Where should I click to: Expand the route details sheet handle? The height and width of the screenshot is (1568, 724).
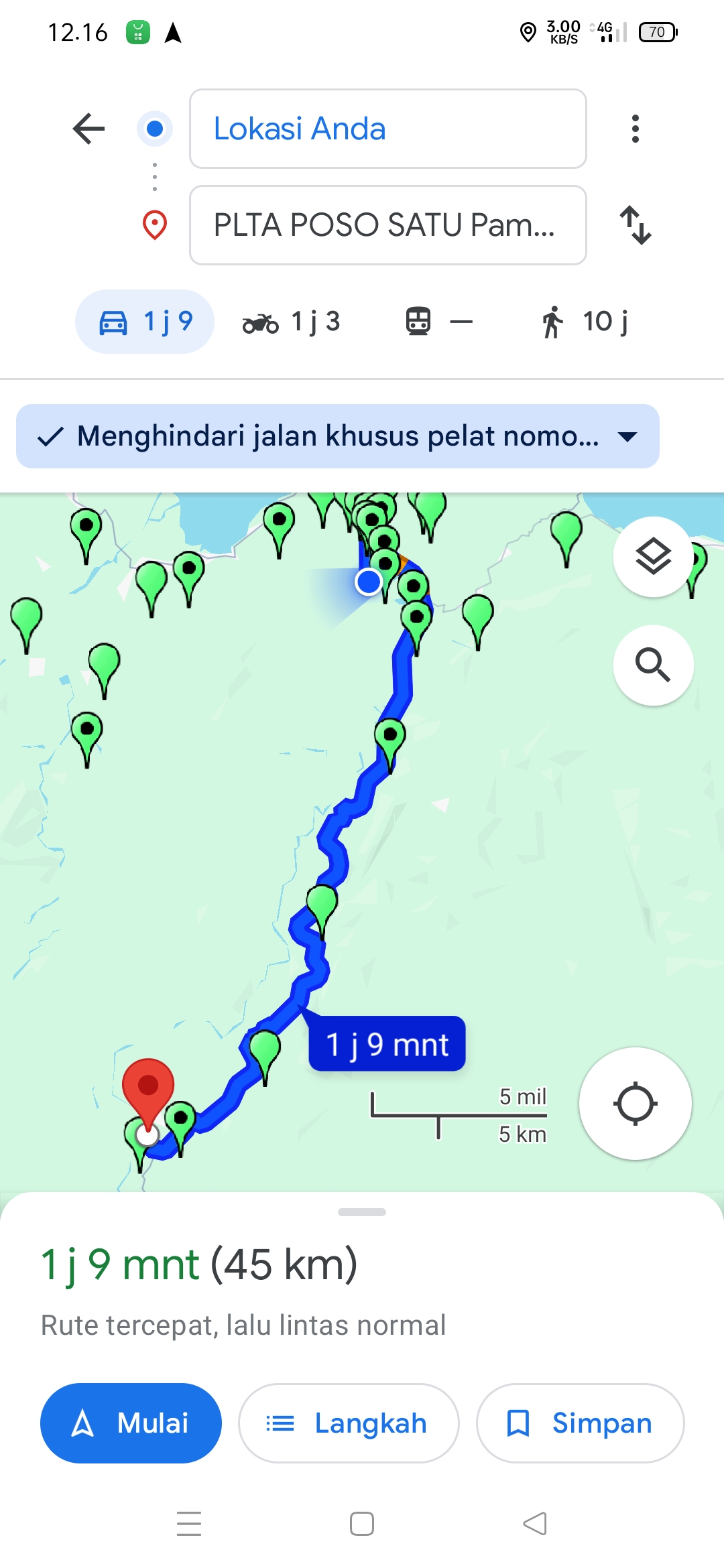point(362,1212)
